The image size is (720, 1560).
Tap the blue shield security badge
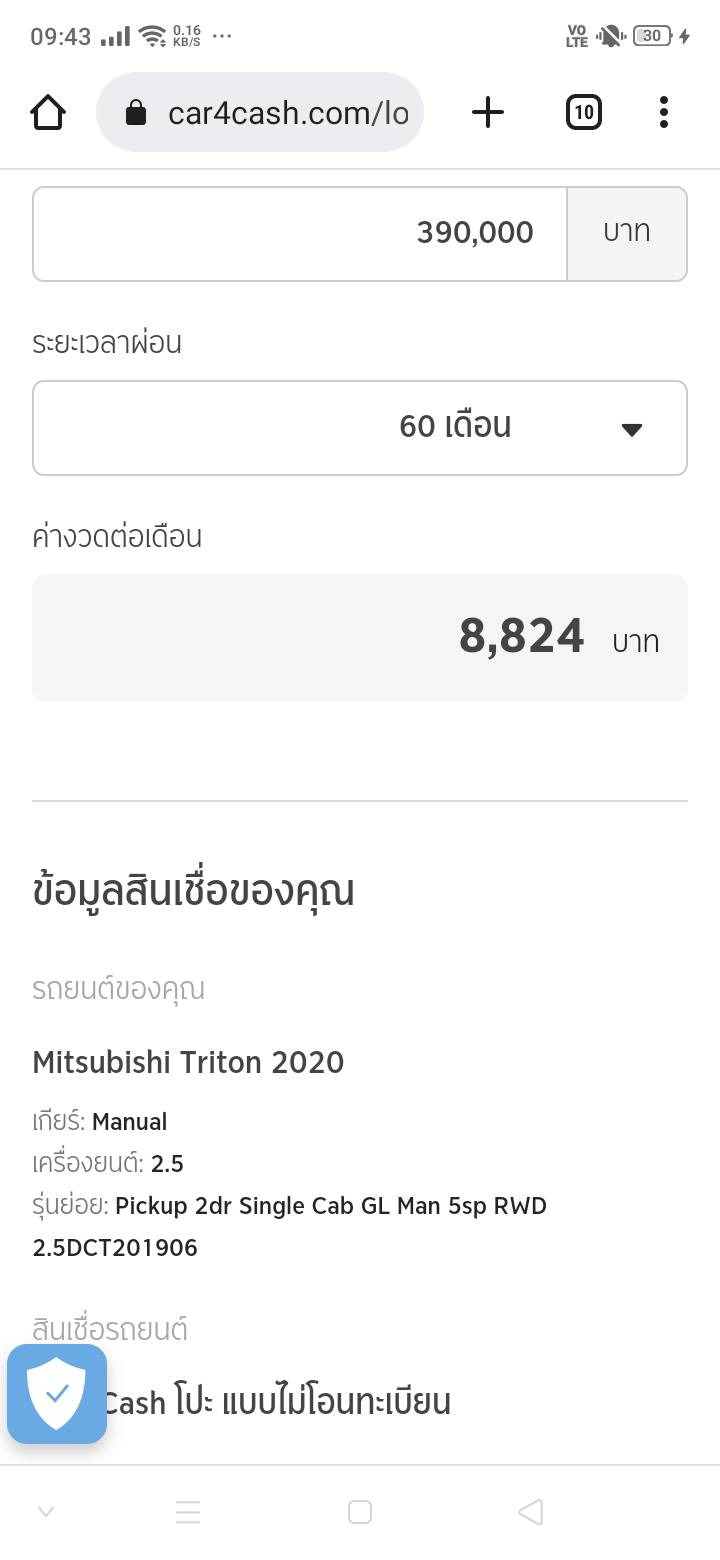(57, 1393)
